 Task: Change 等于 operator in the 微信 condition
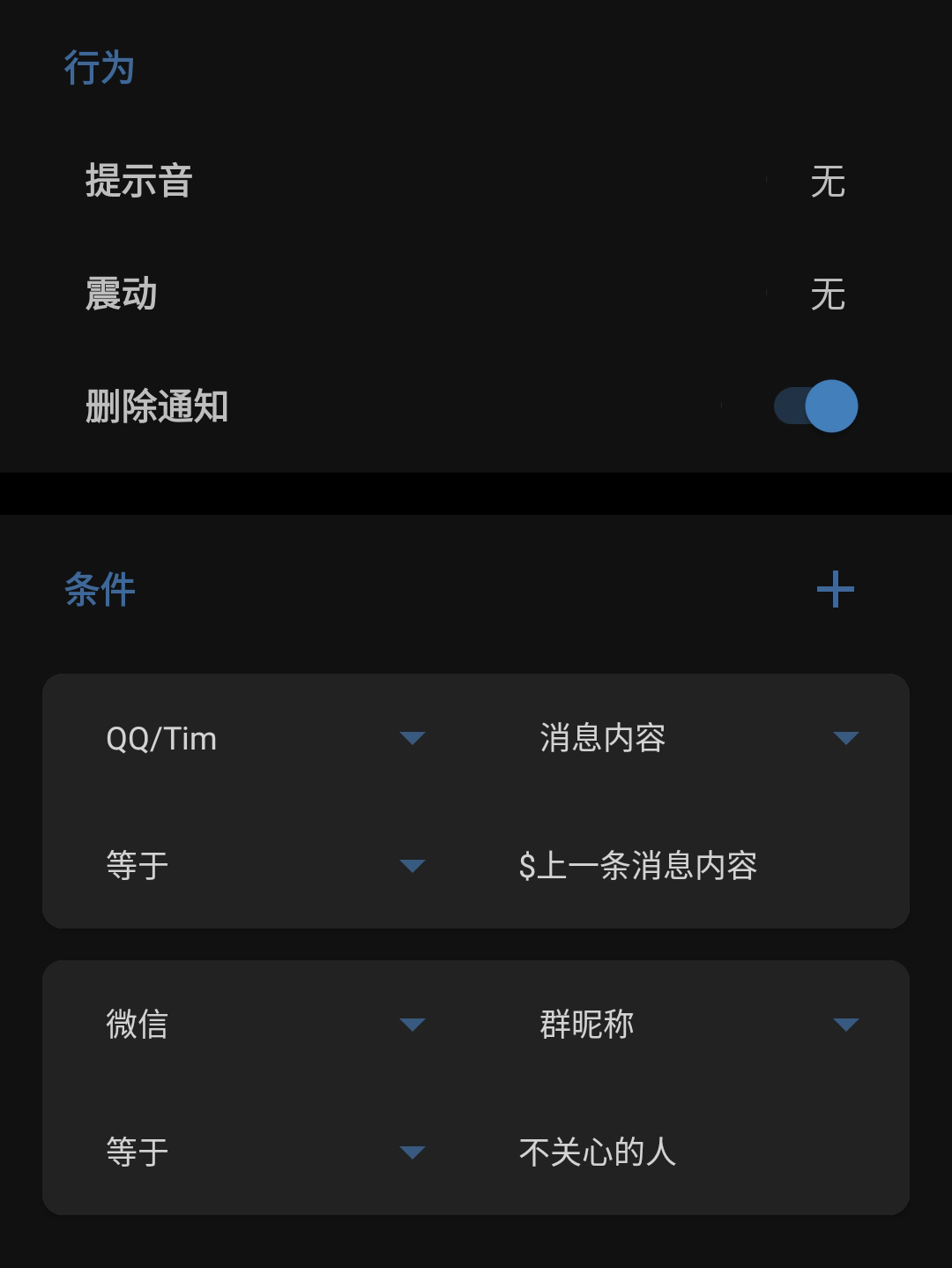[264, 1152]
